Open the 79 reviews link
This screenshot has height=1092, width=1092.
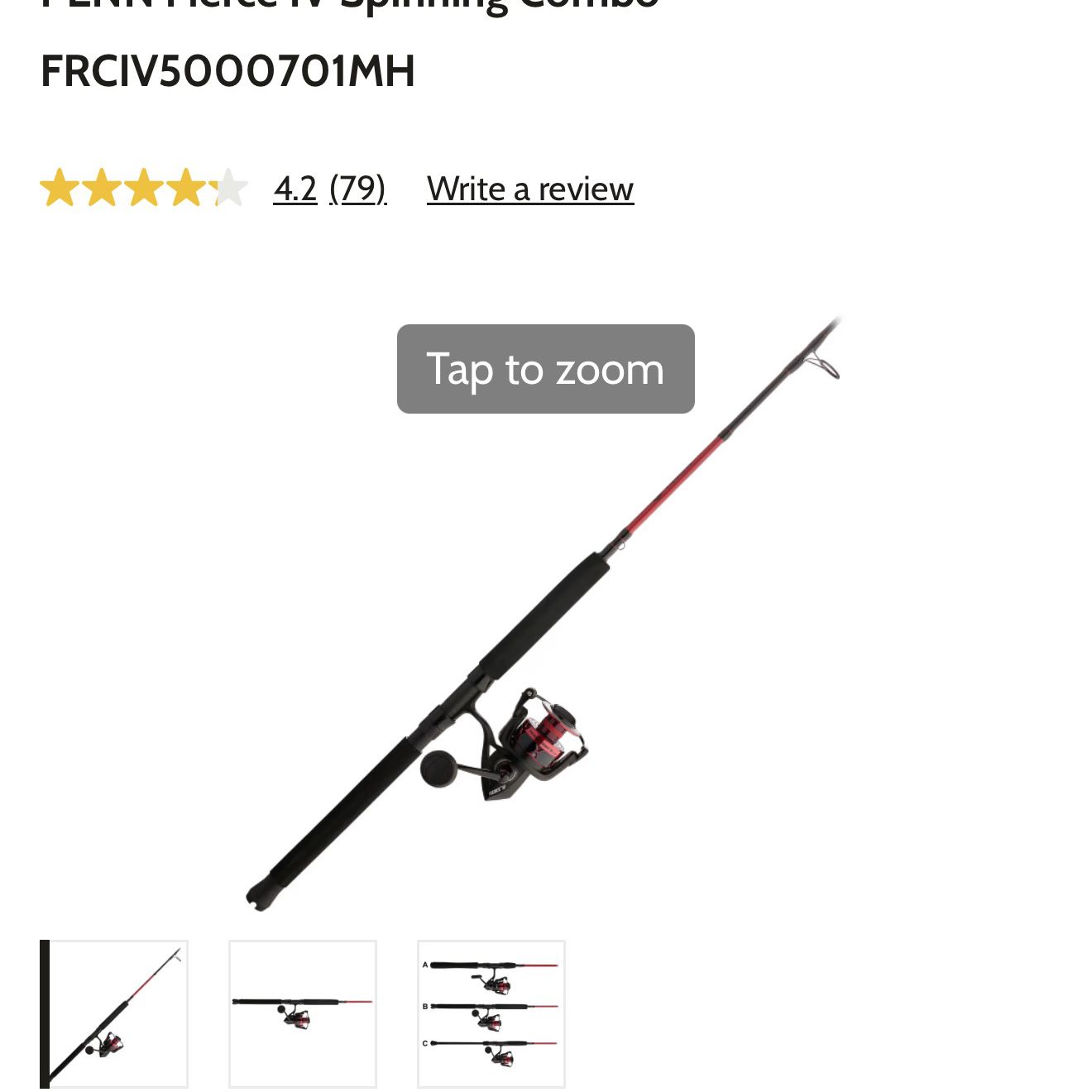(357, 189)
